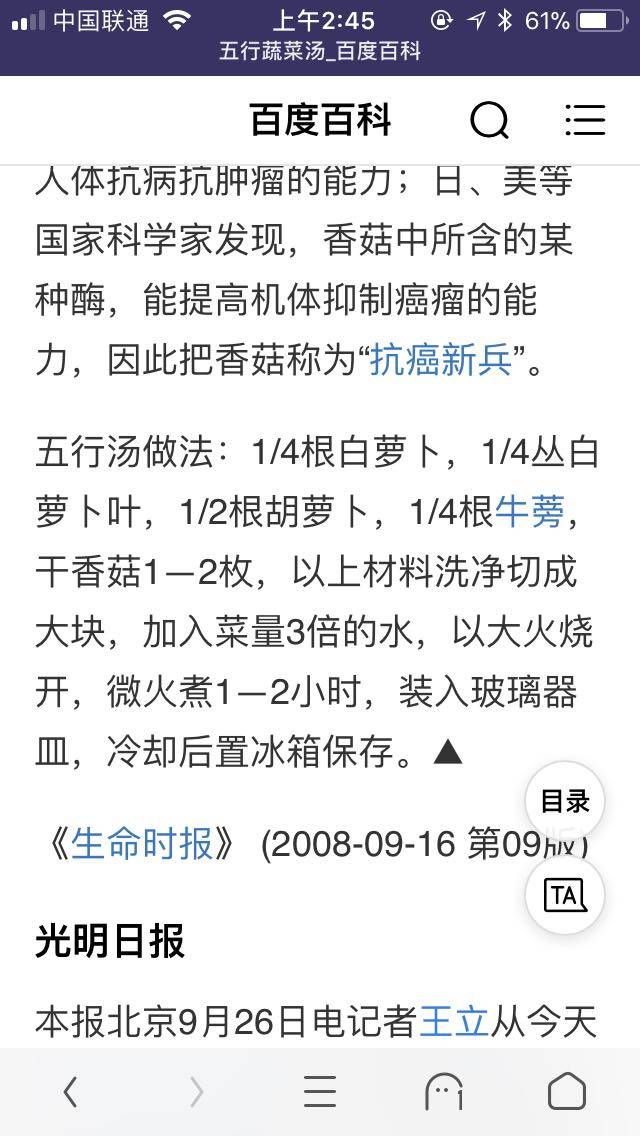Open the 生命时报 link
Image resolution: width=640 pixels, height=1136 pixels.
pos(142,845)
